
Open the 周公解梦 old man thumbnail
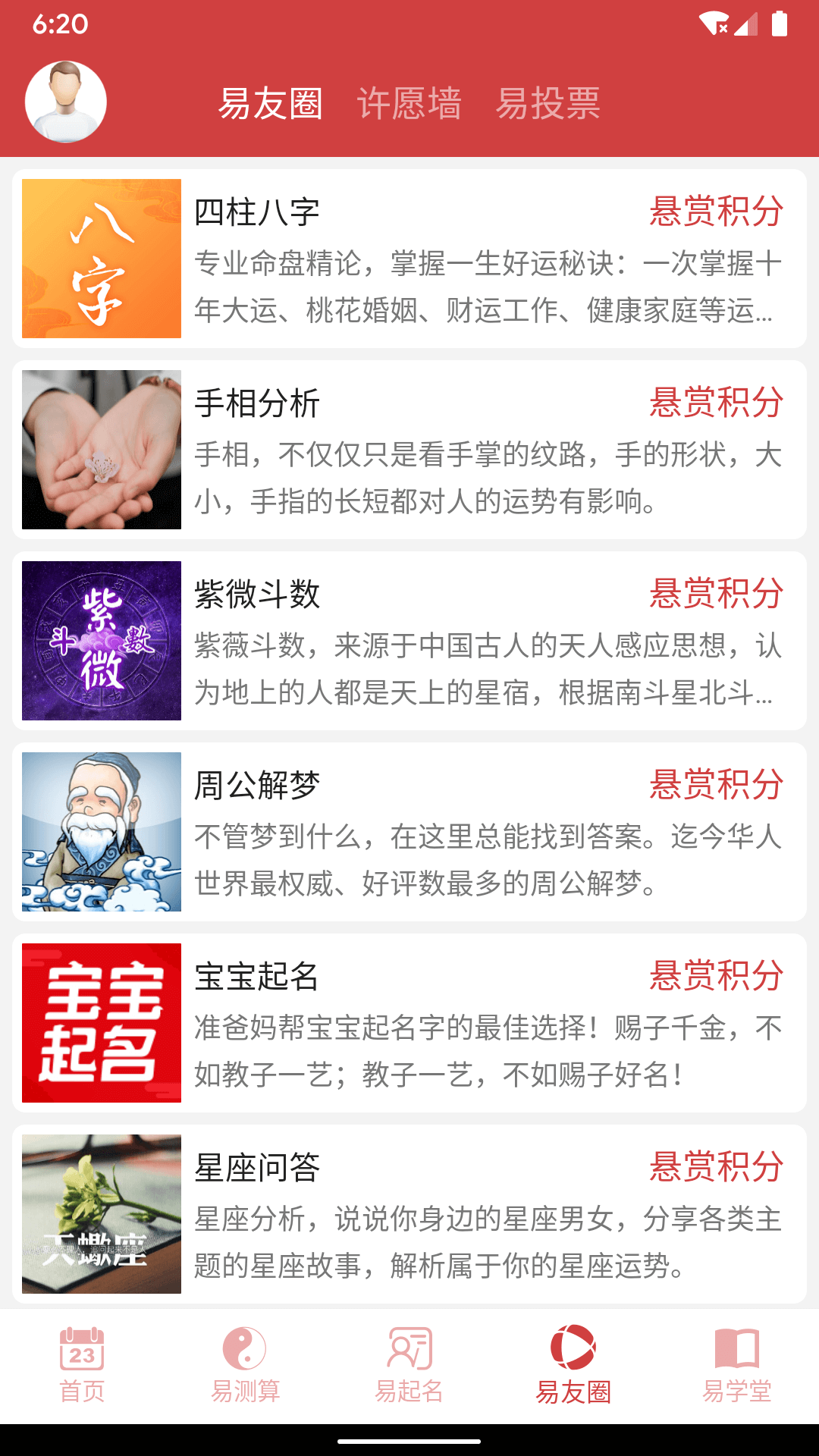tap(101, 833)
